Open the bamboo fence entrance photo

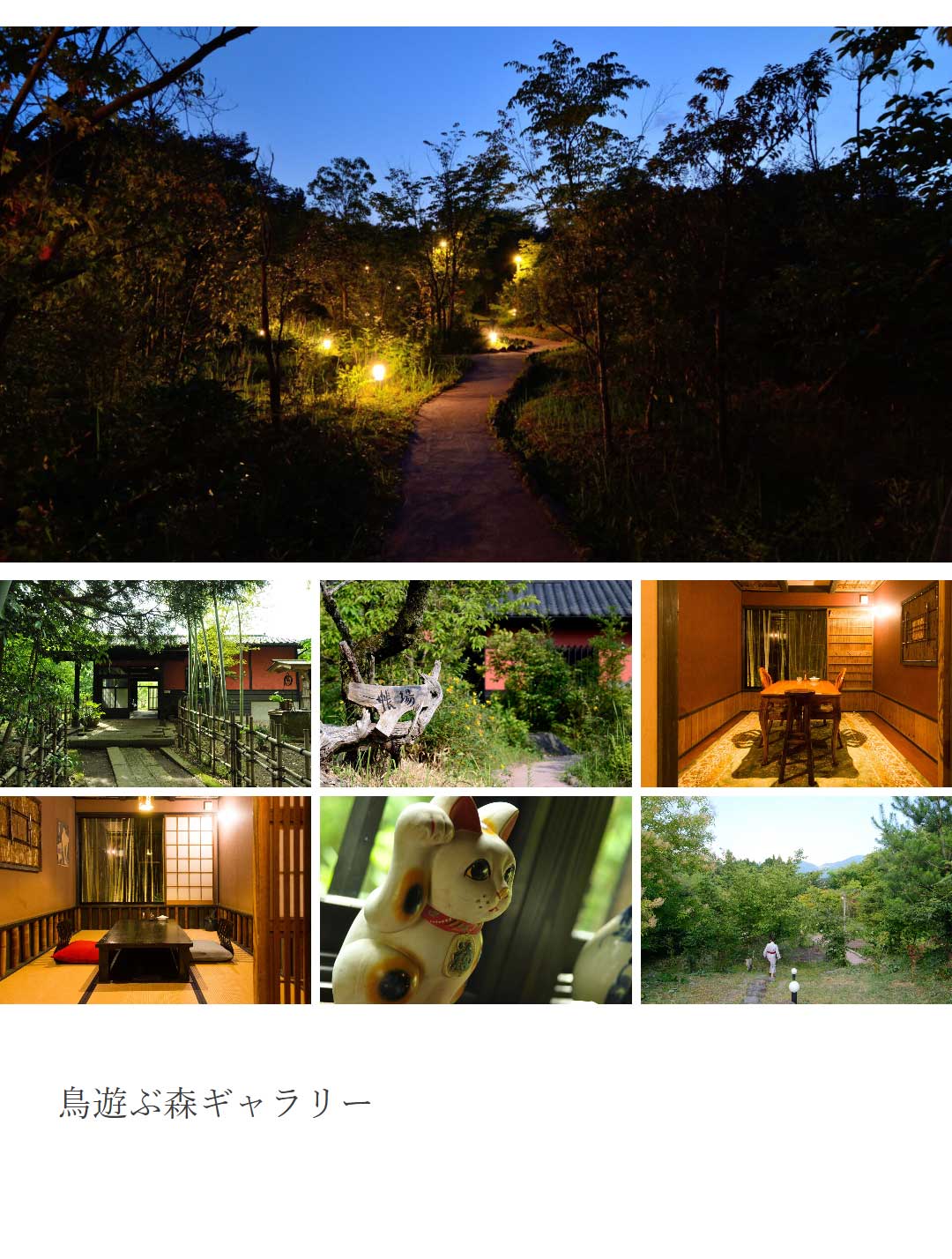tap(155, 683)
